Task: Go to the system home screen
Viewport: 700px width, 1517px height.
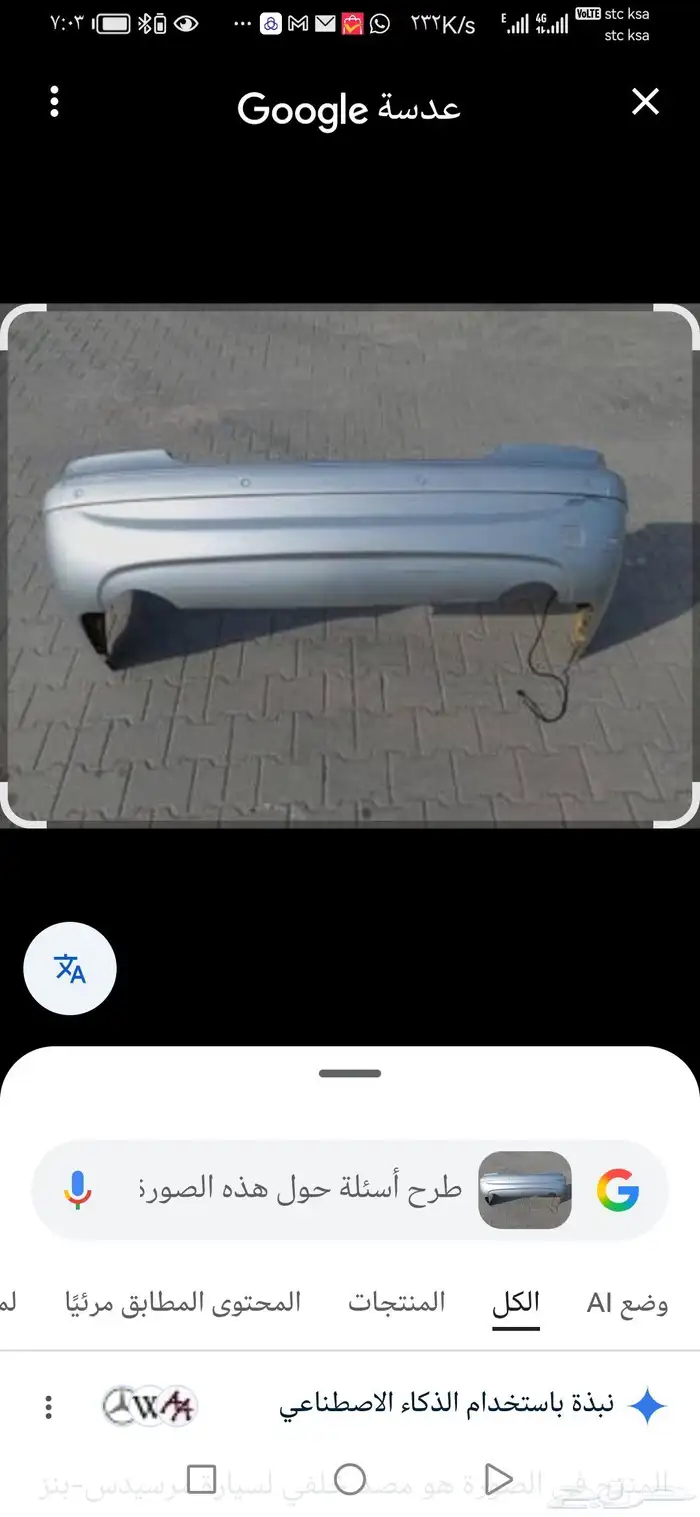Action: coord(349,1478)
